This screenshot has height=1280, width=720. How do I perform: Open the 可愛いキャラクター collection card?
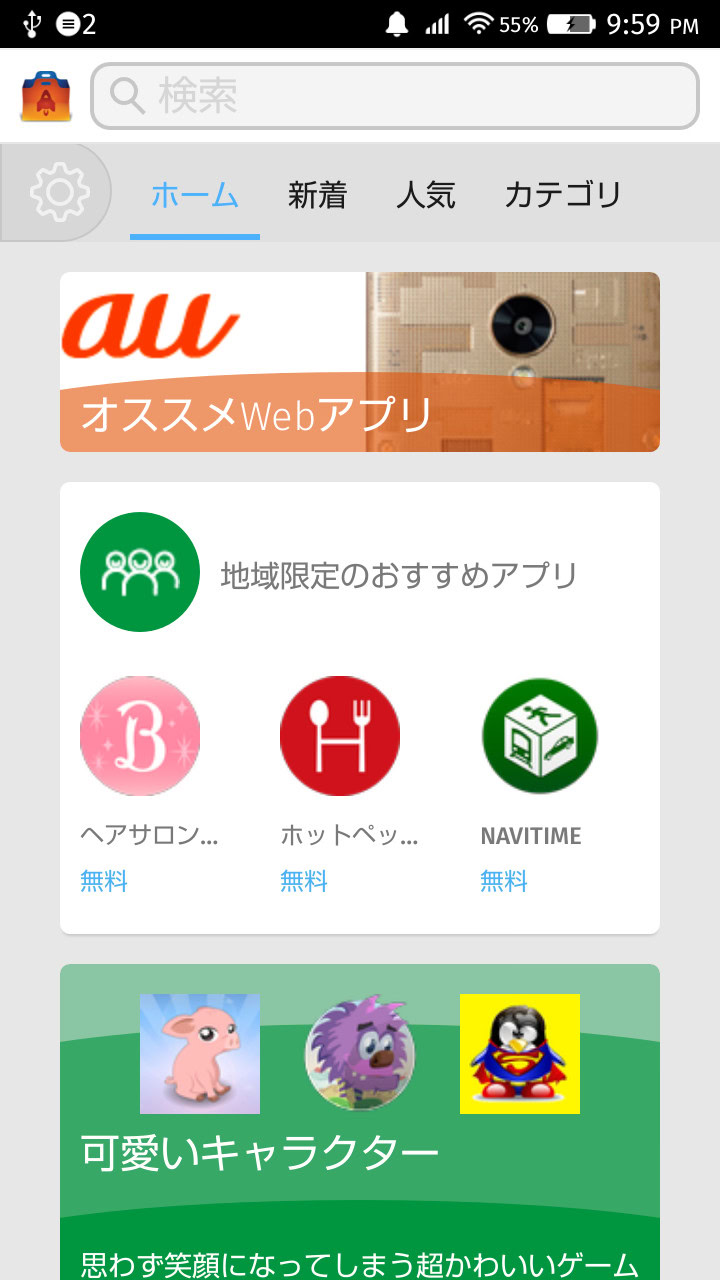[x=360, y=1150]
